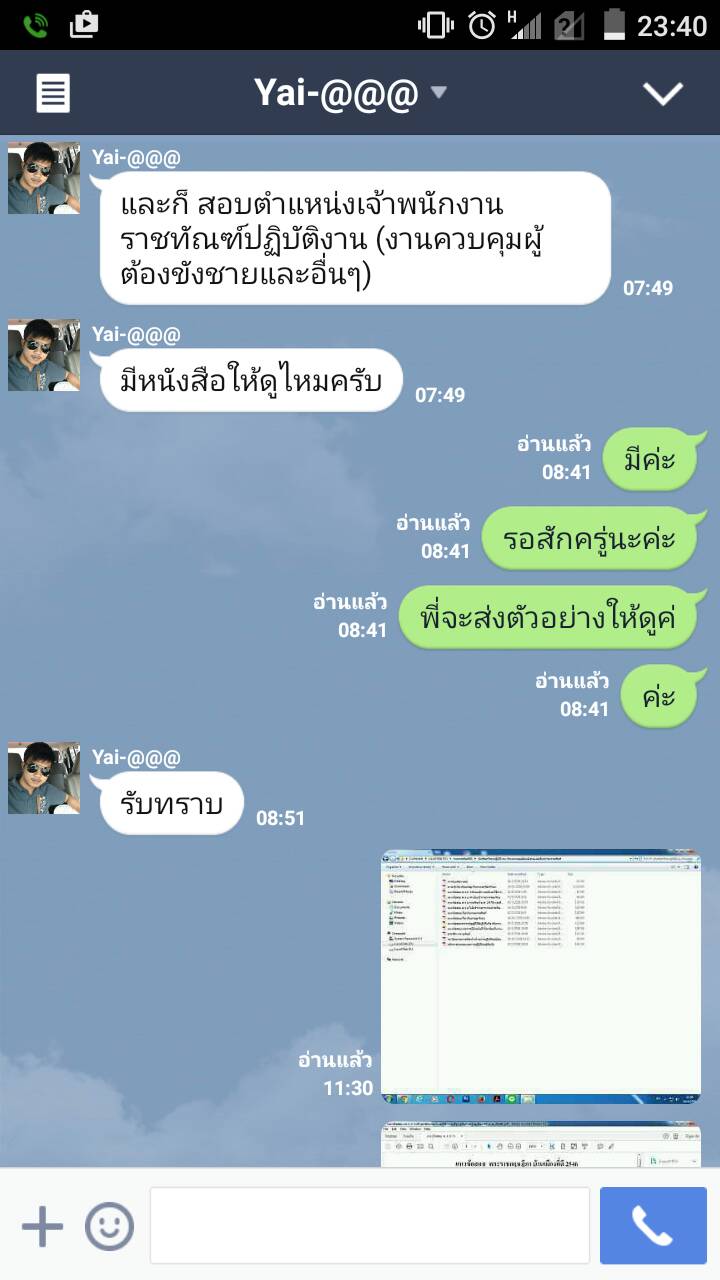This screenshot has width=720, height=1280.
Task: Open the chat notes list icon
Action: click(x=53, y=93)
